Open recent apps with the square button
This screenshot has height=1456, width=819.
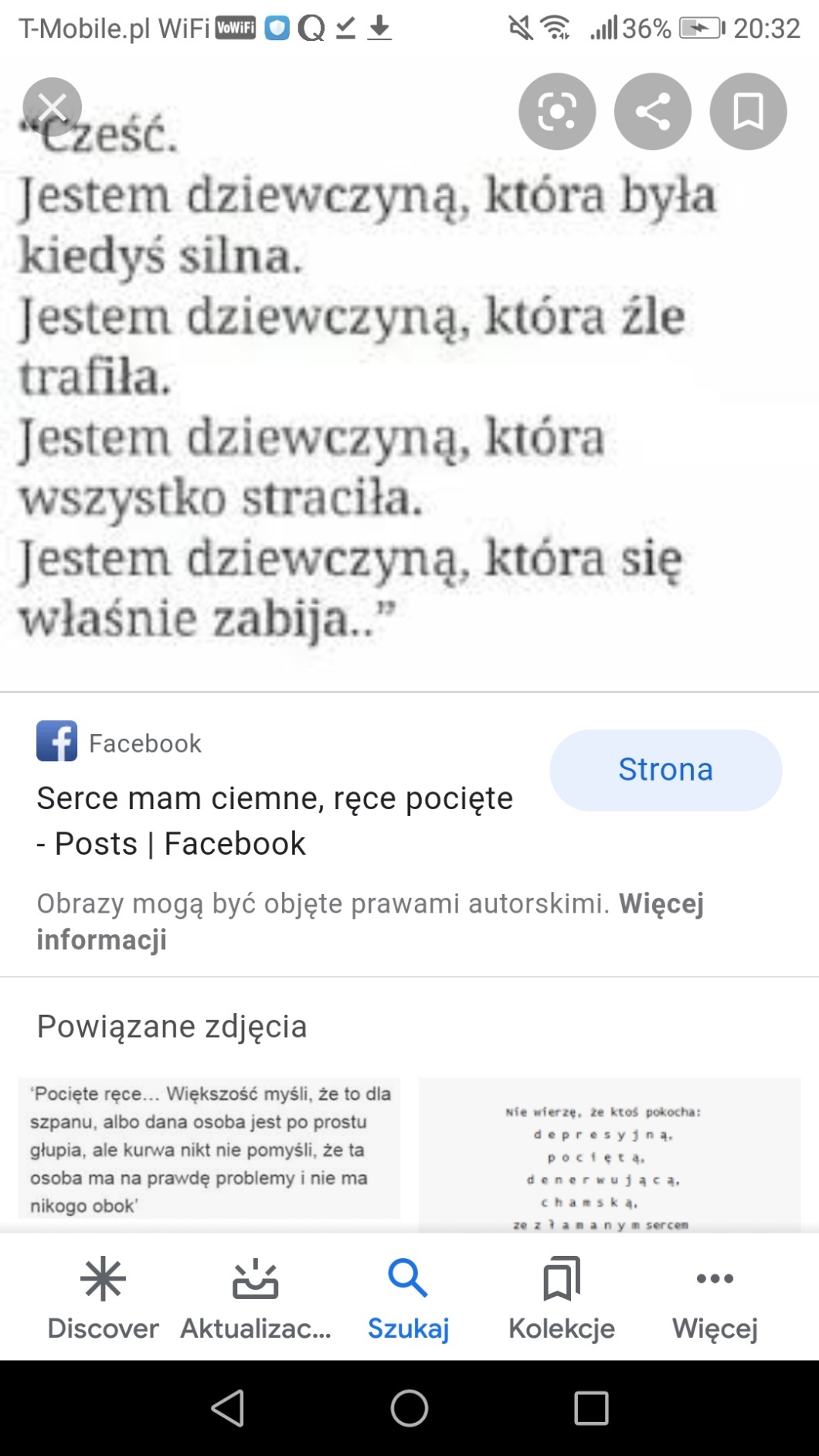591,1407
